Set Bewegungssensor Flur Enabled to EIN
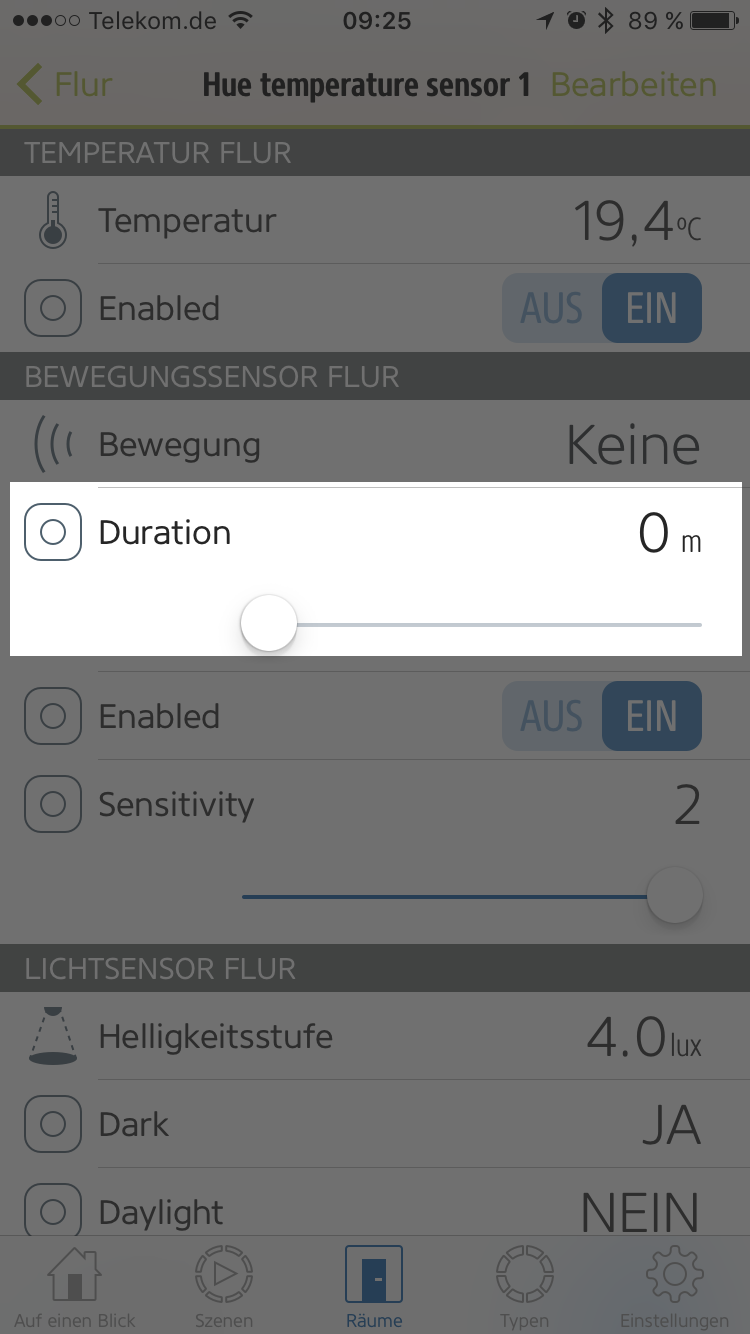The height and width of the screenshot is (1334, 750). click(x=651, y=716)
